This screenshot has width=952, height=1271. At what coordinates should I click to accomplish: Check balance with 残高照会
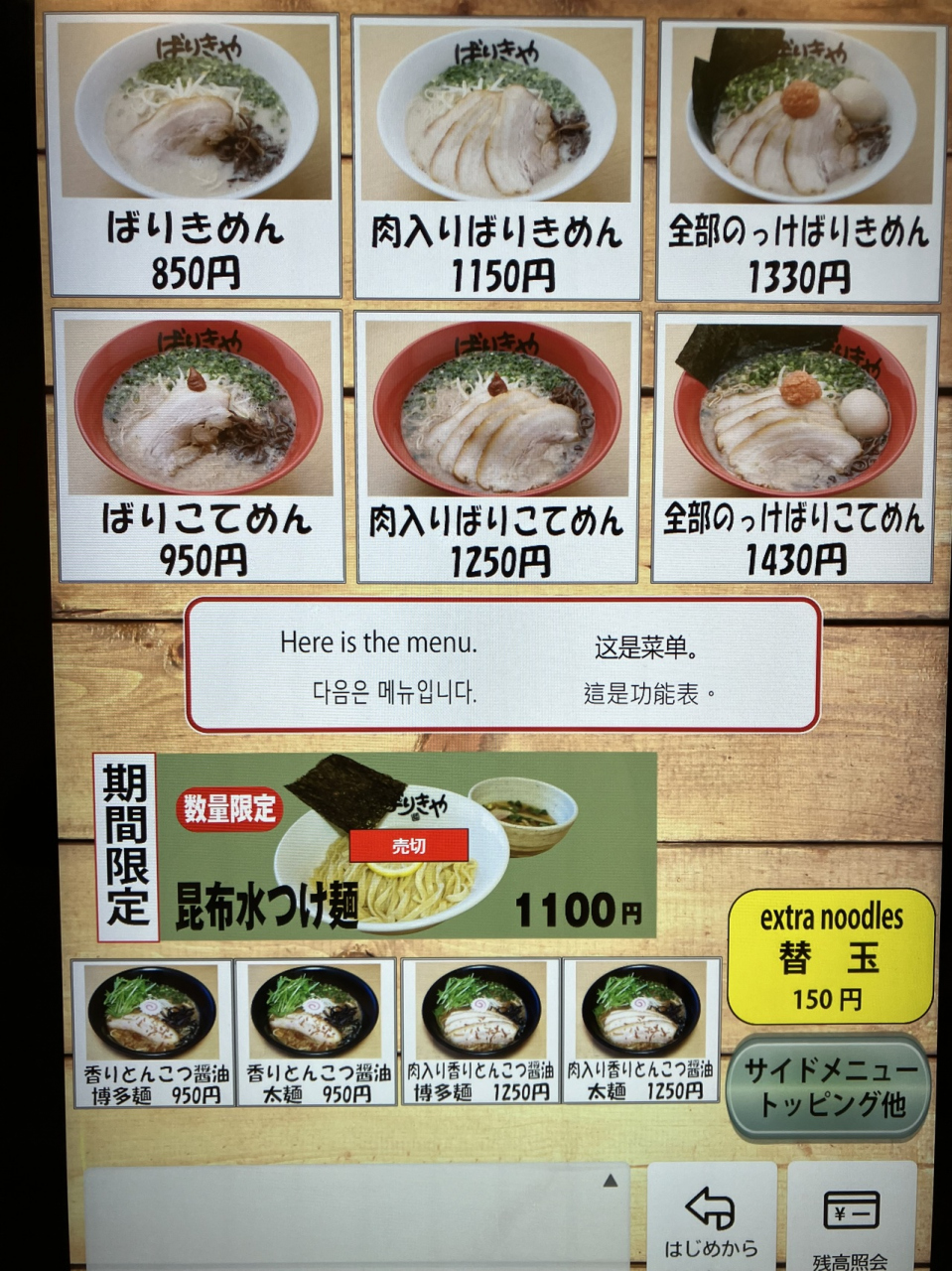pos(851,1223)
